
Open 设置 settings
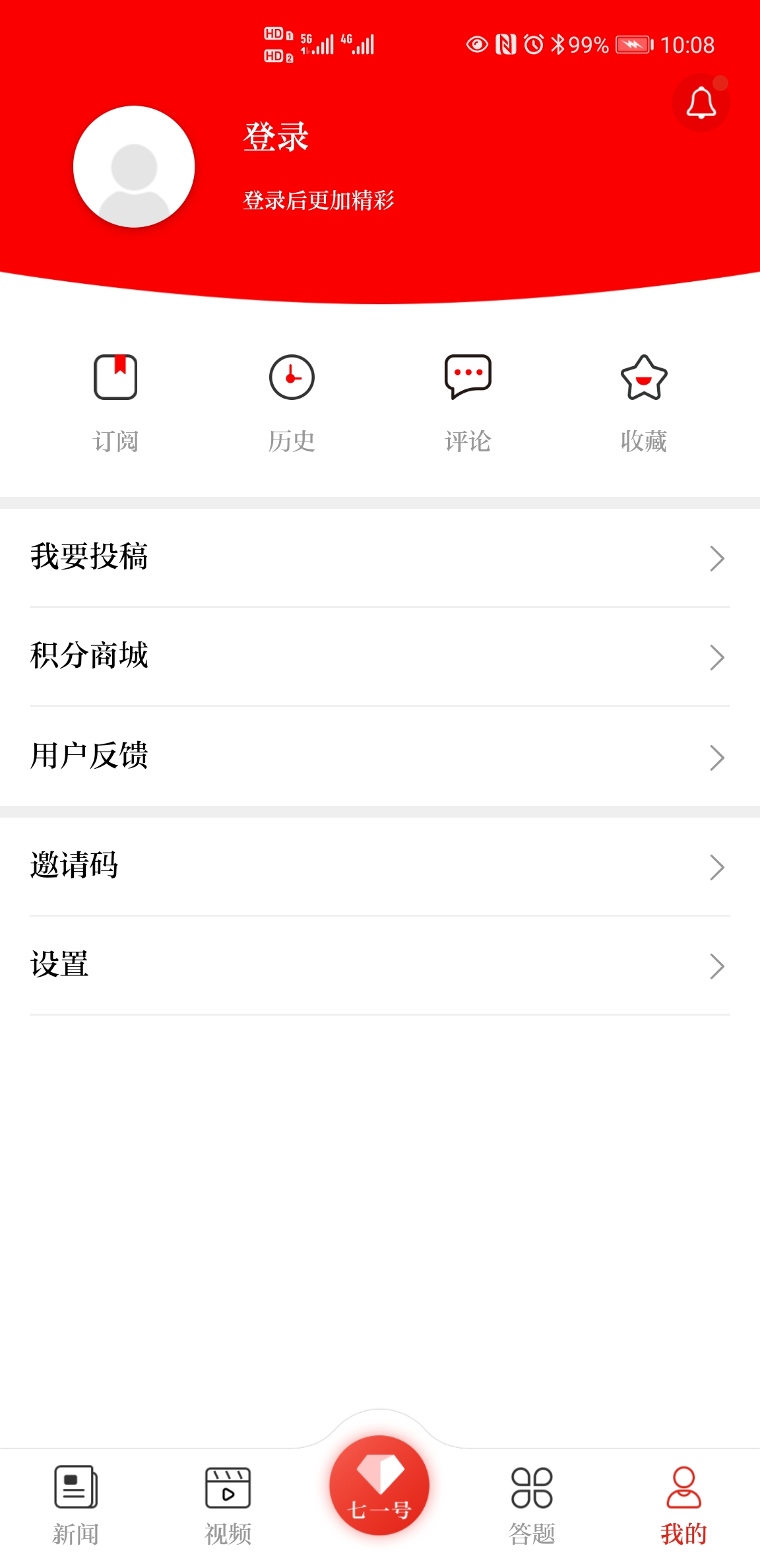[x=380, y=965]
